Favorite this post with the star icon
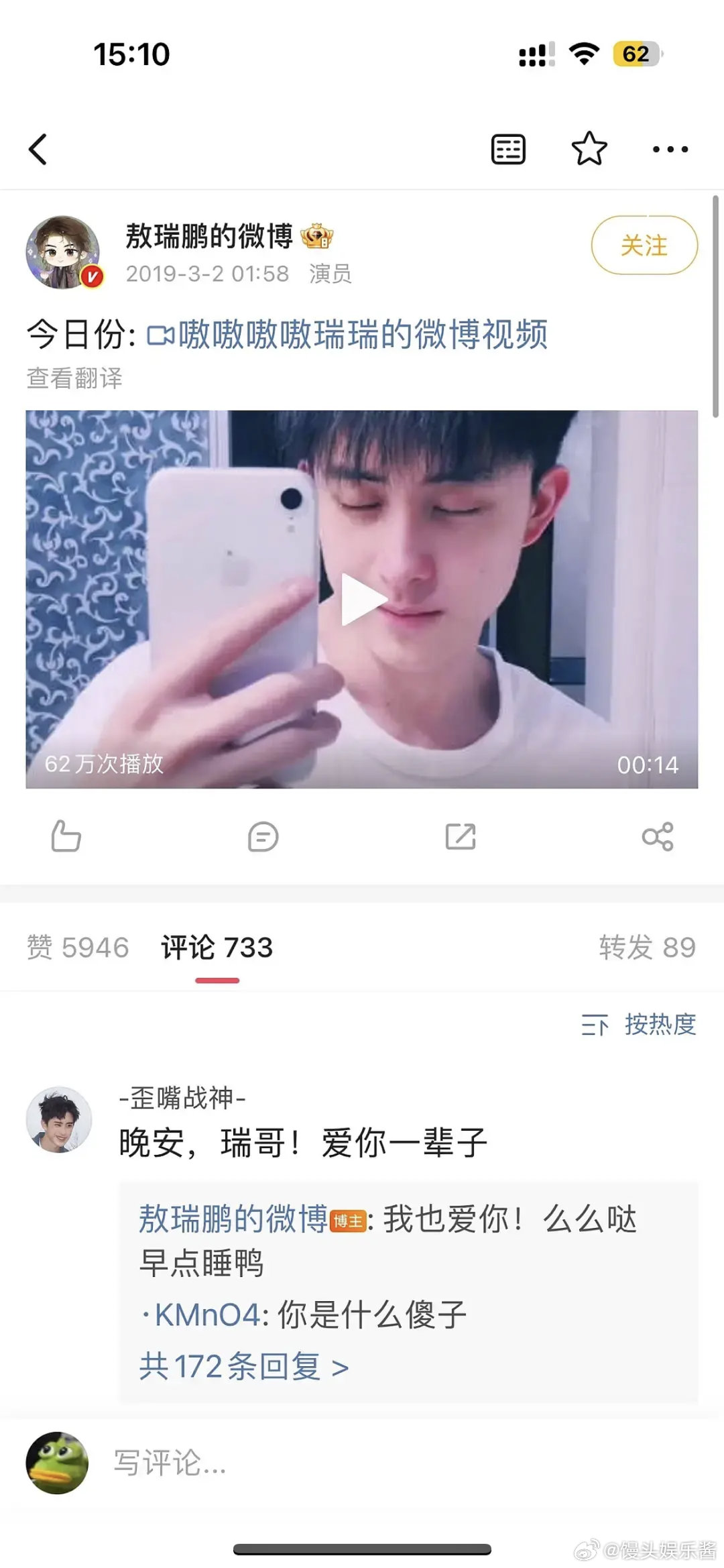The image size is (724, 1568). tap(588, 148)
